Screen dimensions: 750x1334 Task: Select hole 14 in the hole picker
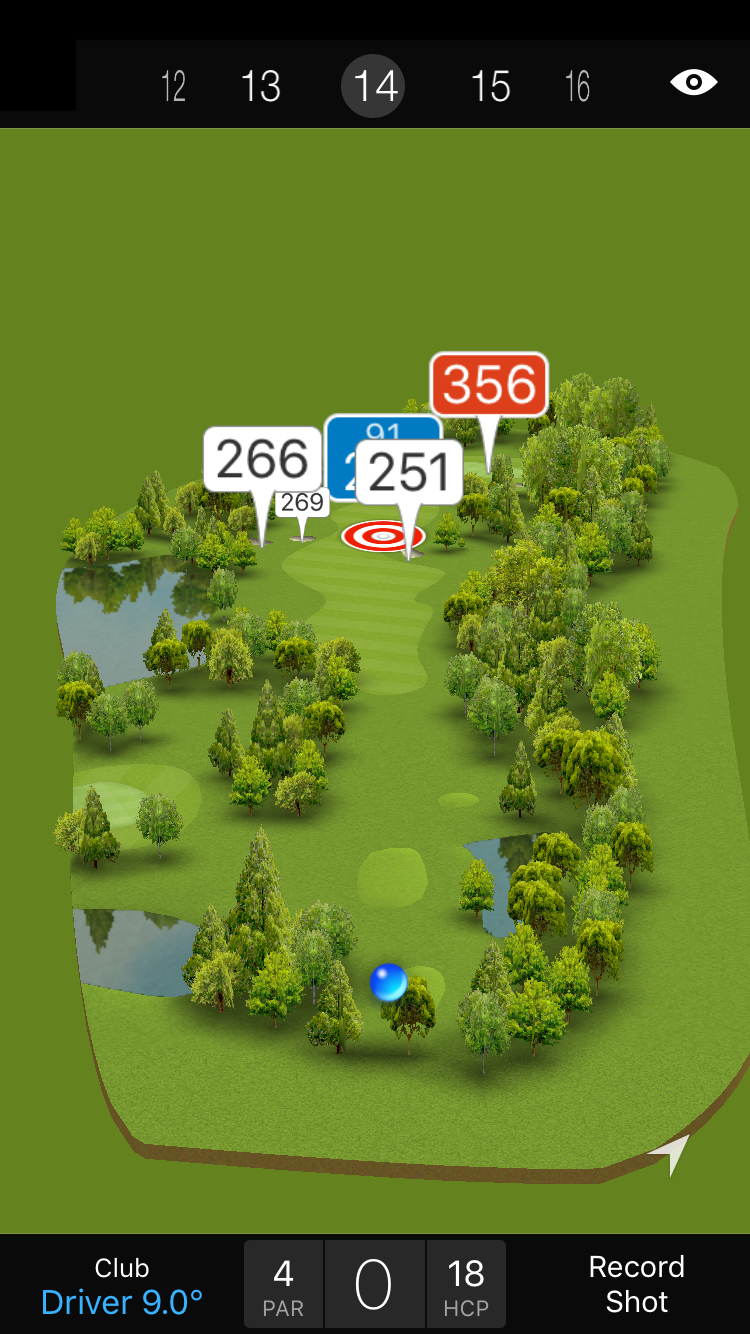[375, 86]
